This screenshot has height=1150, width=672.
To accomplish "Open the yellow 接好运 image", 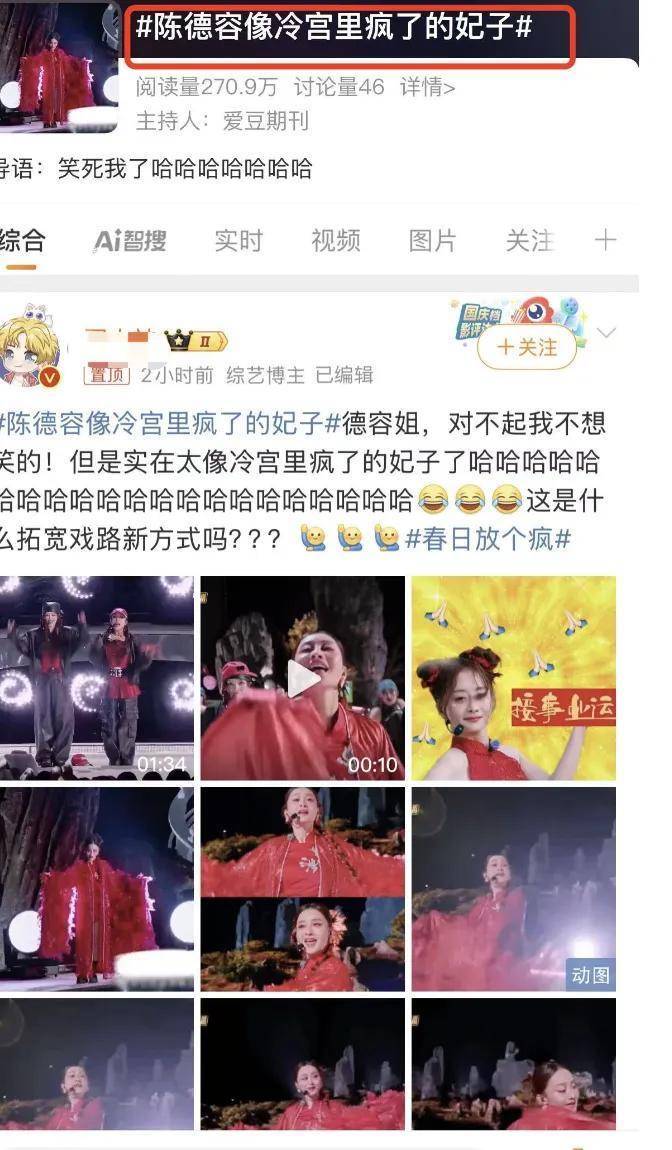I will 513,677.
